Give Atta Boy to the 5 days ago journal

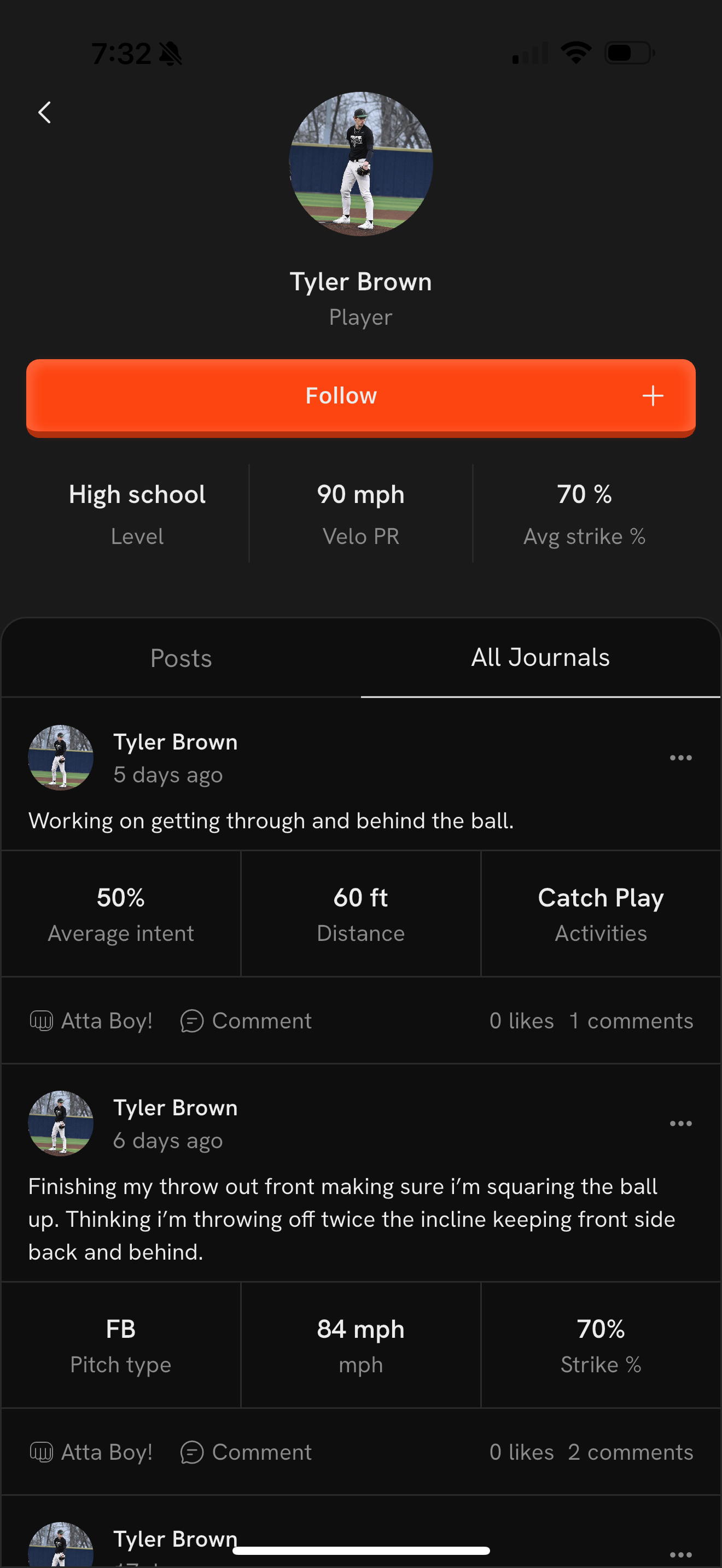(91, 1021)
